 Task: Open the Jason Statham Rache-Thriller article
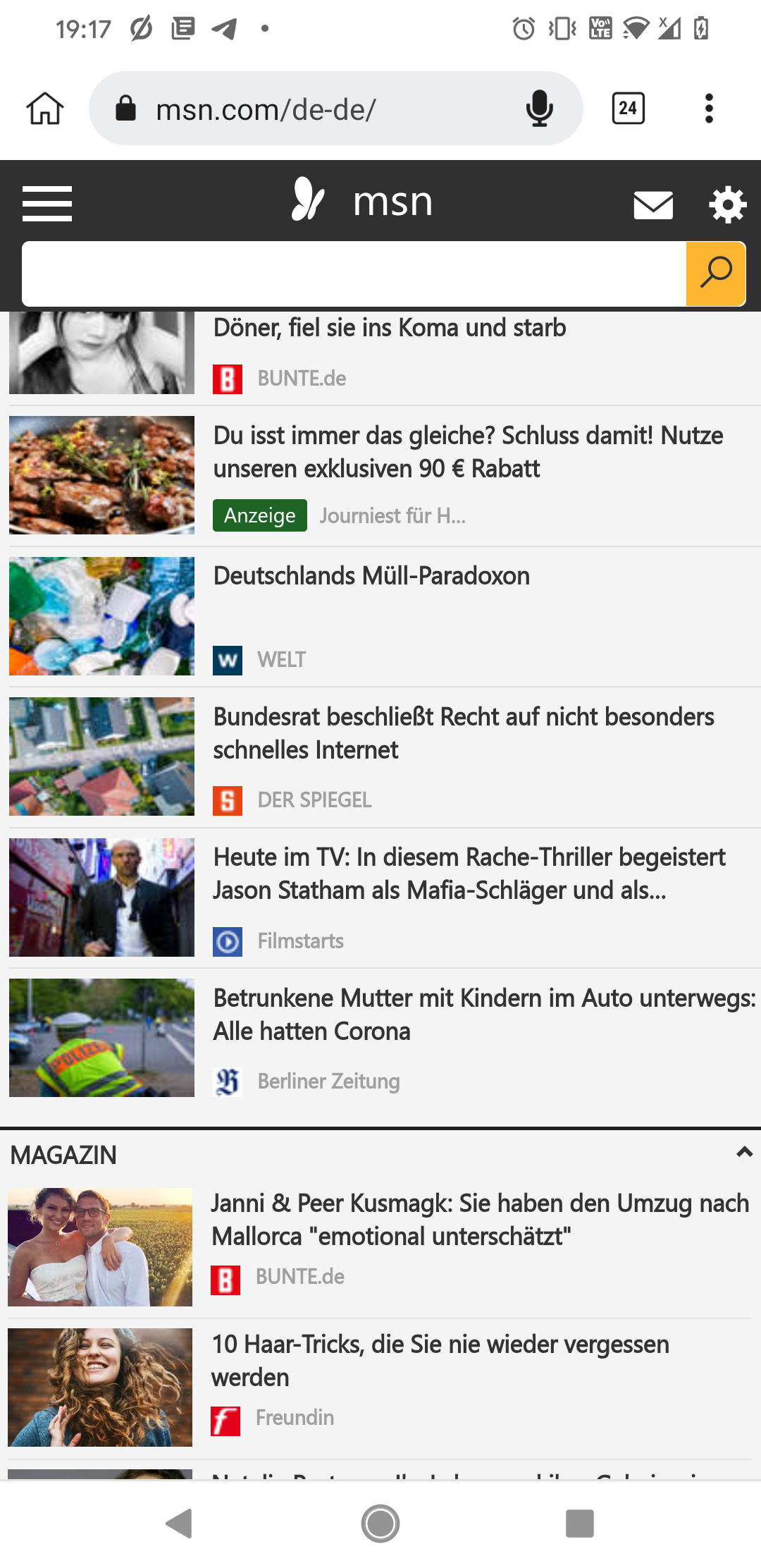[469, 874]
